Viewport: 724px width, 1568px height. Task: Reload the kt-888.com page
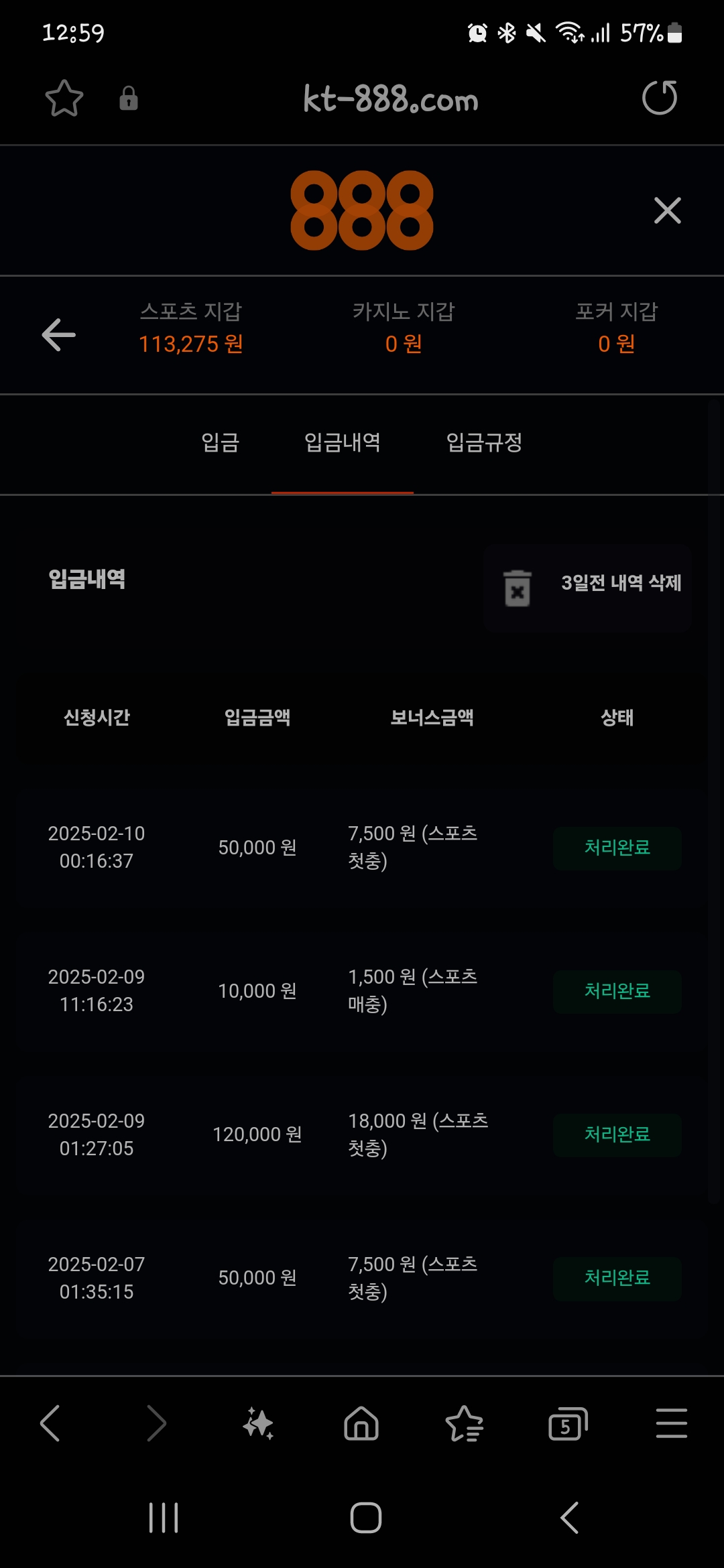coord(660,99)
